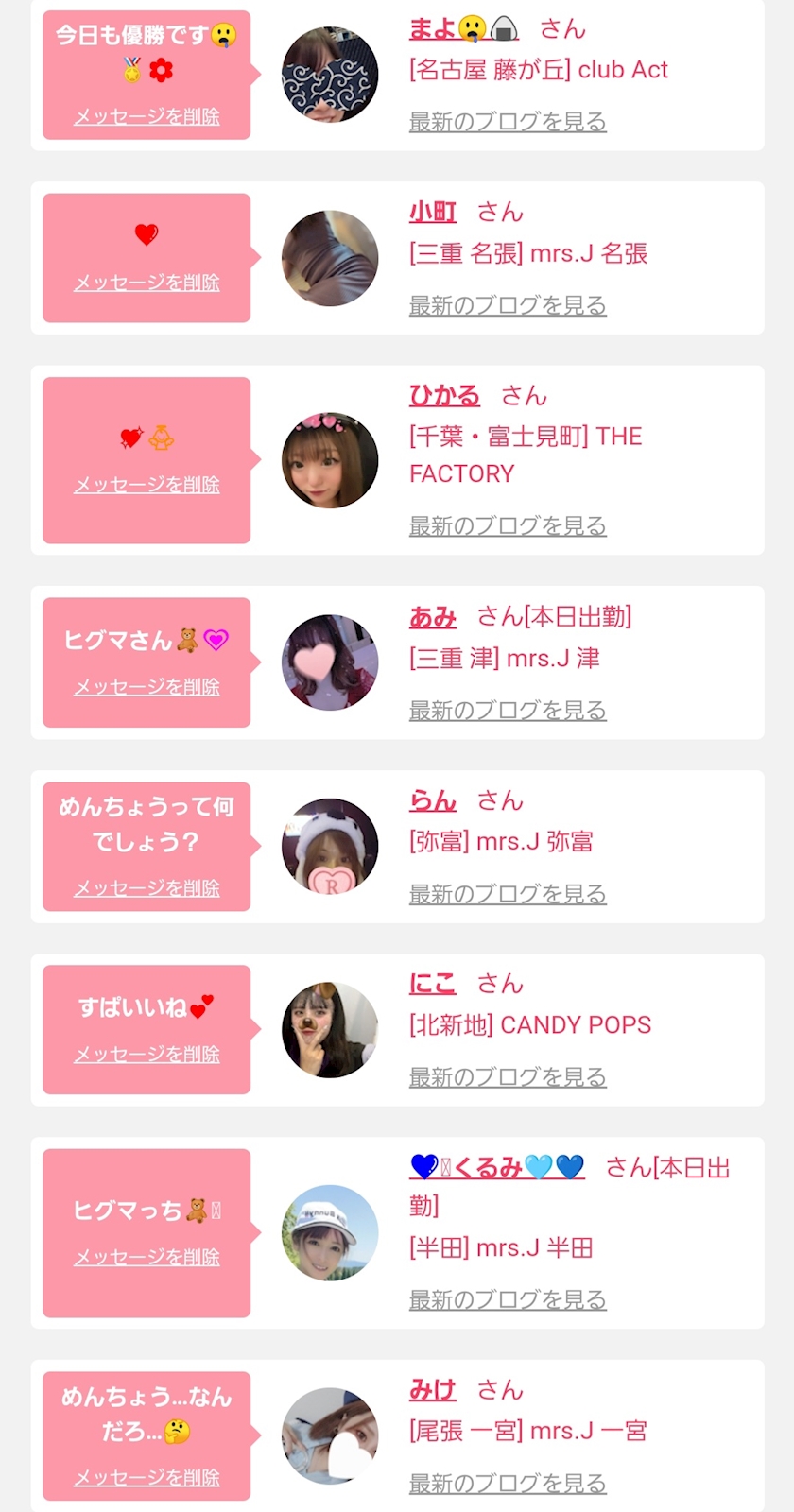Delete the message sent to まよ
The image size is (794, 1512).
tap(147, 116)
